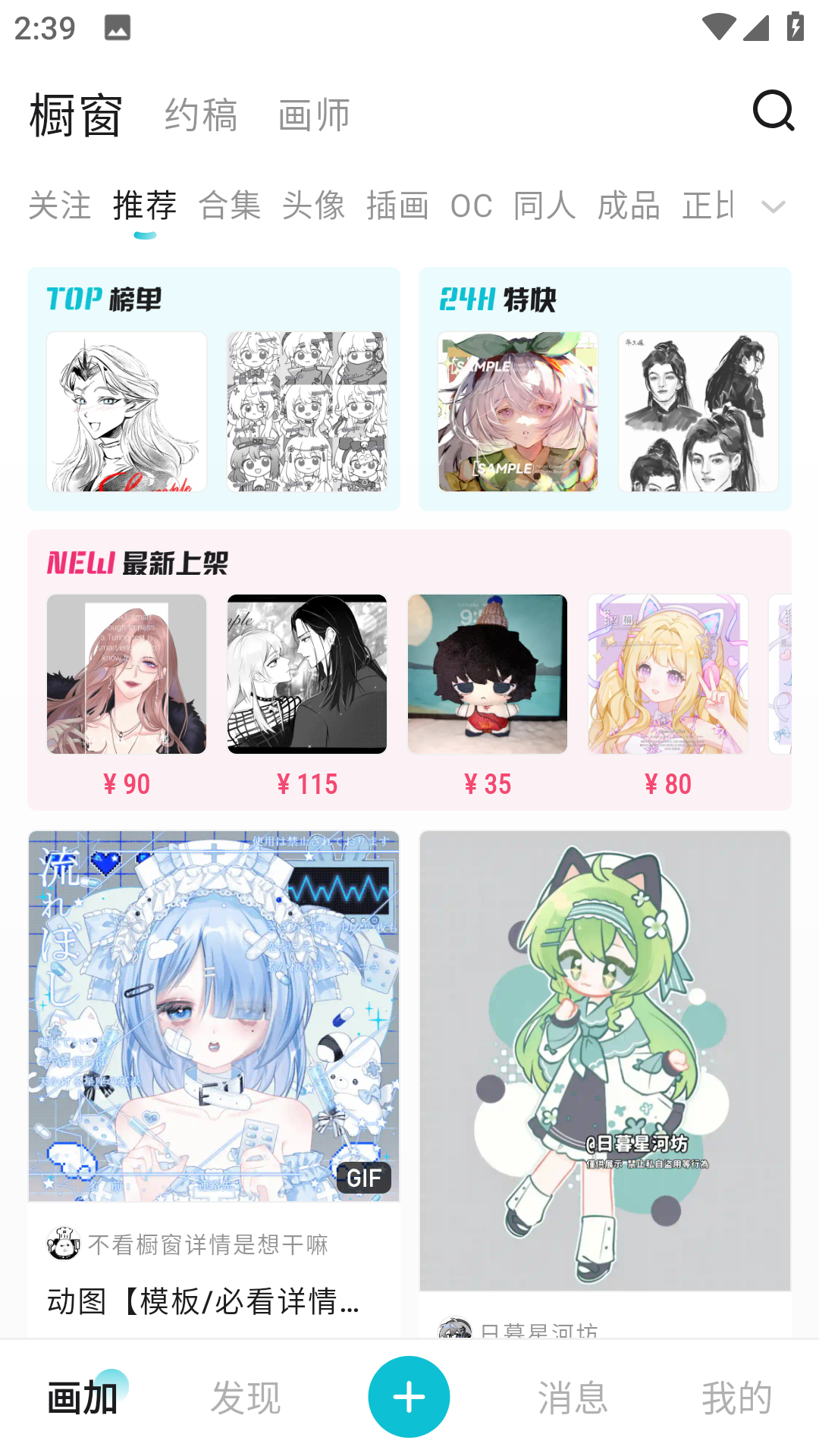Select the 合集 category tab
The image size is (819, 1456).
tap(230, 206)
